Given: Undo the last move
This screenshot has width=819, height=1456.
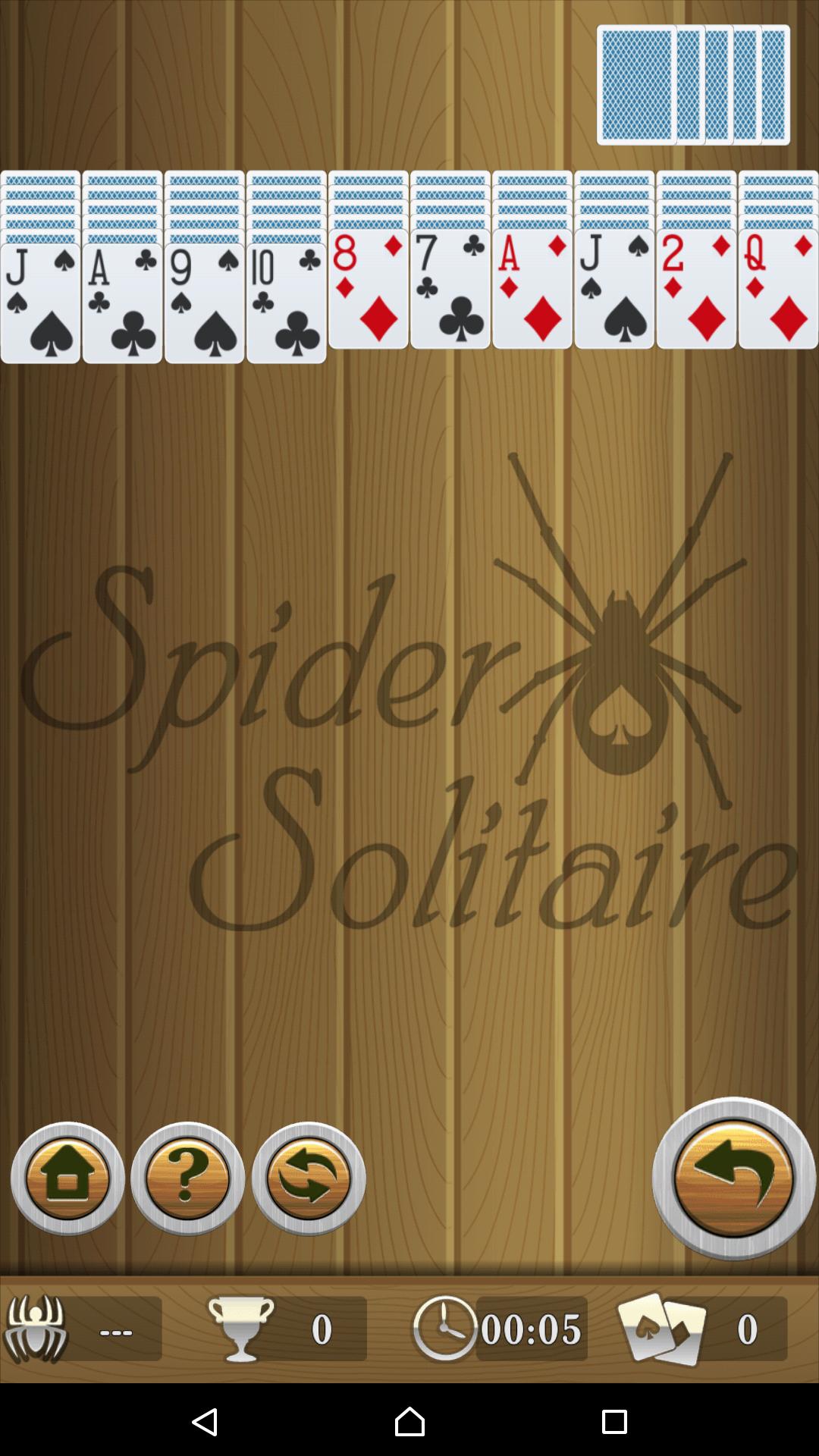Looking at the screenshot, I should click(733, 1178).
